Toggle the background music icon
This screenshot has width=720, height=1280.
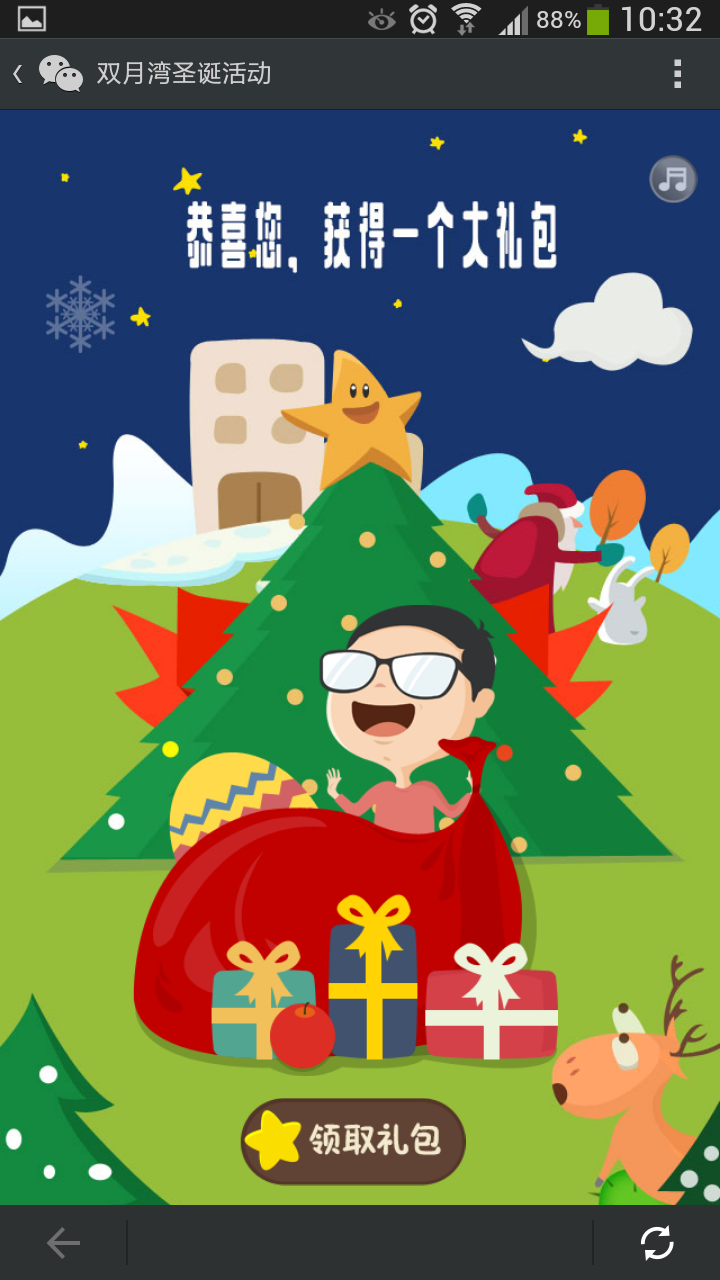point(673,180)
